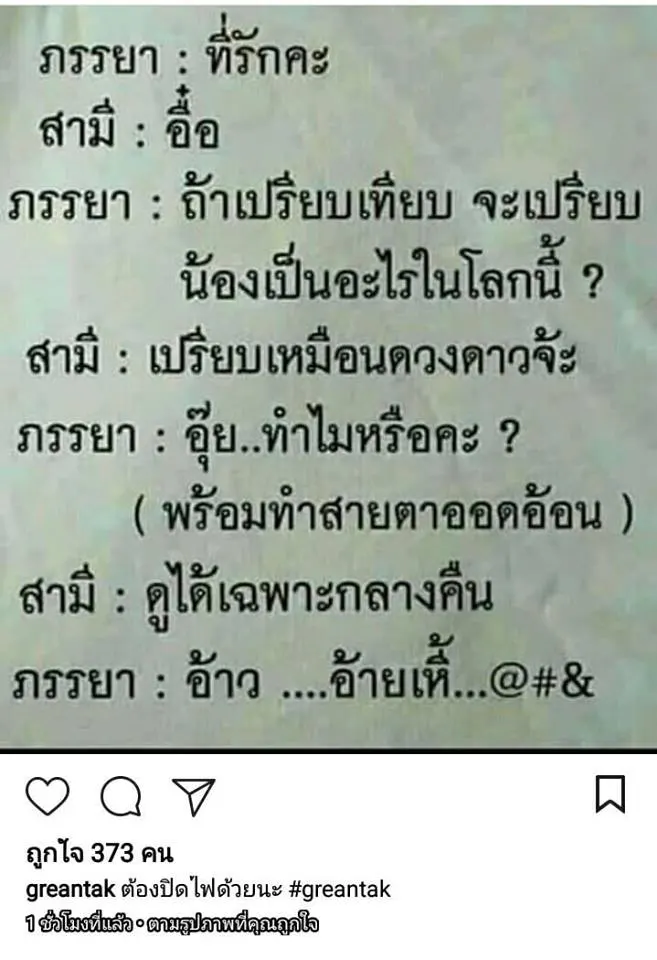Open comments with the speech bubble icon
The height and width of the screenshot is (960, 657).
click(x=120, y=796)
